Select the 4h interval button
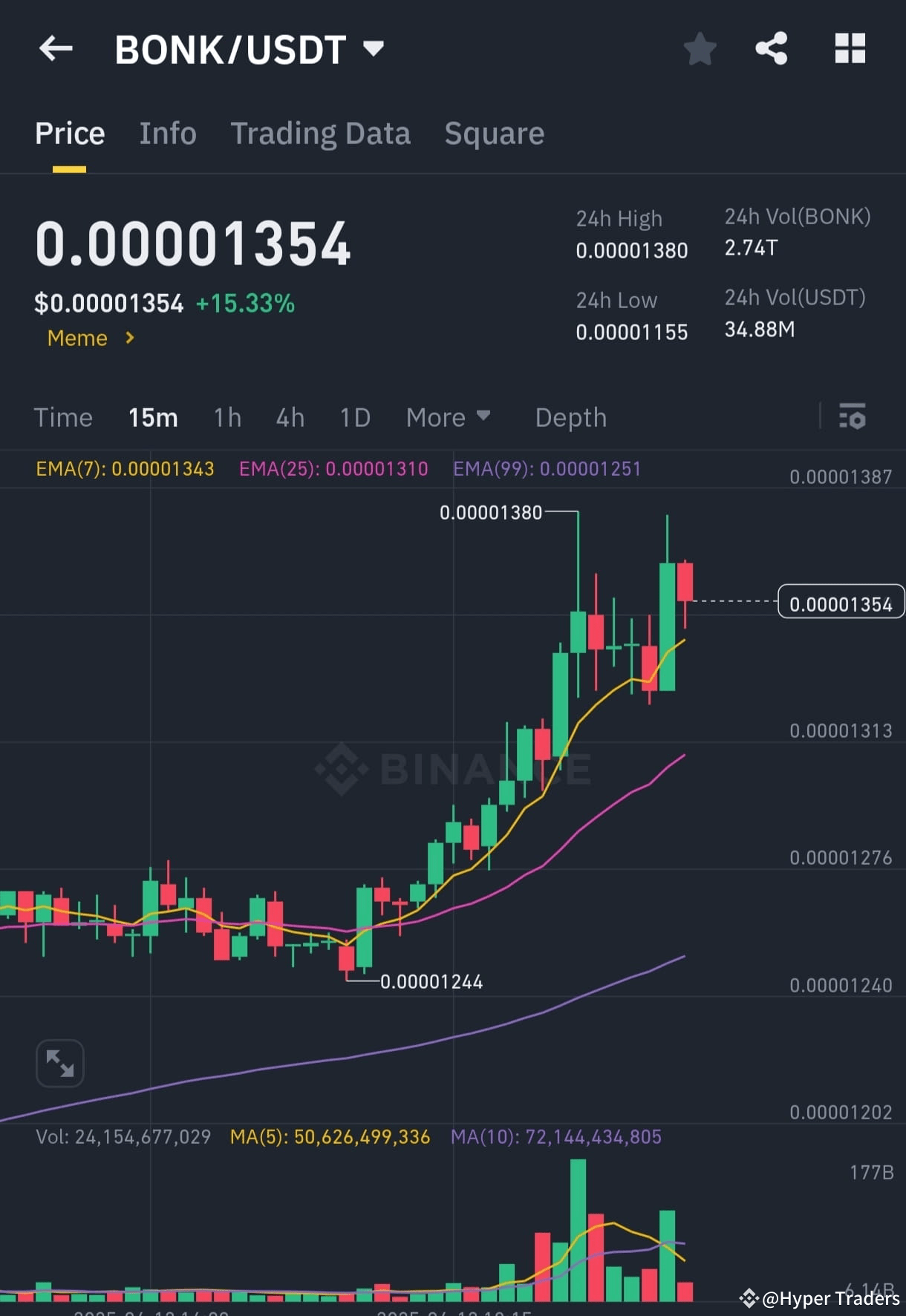The width and height of the screenshot is (906, 1316). click(290, 417)
